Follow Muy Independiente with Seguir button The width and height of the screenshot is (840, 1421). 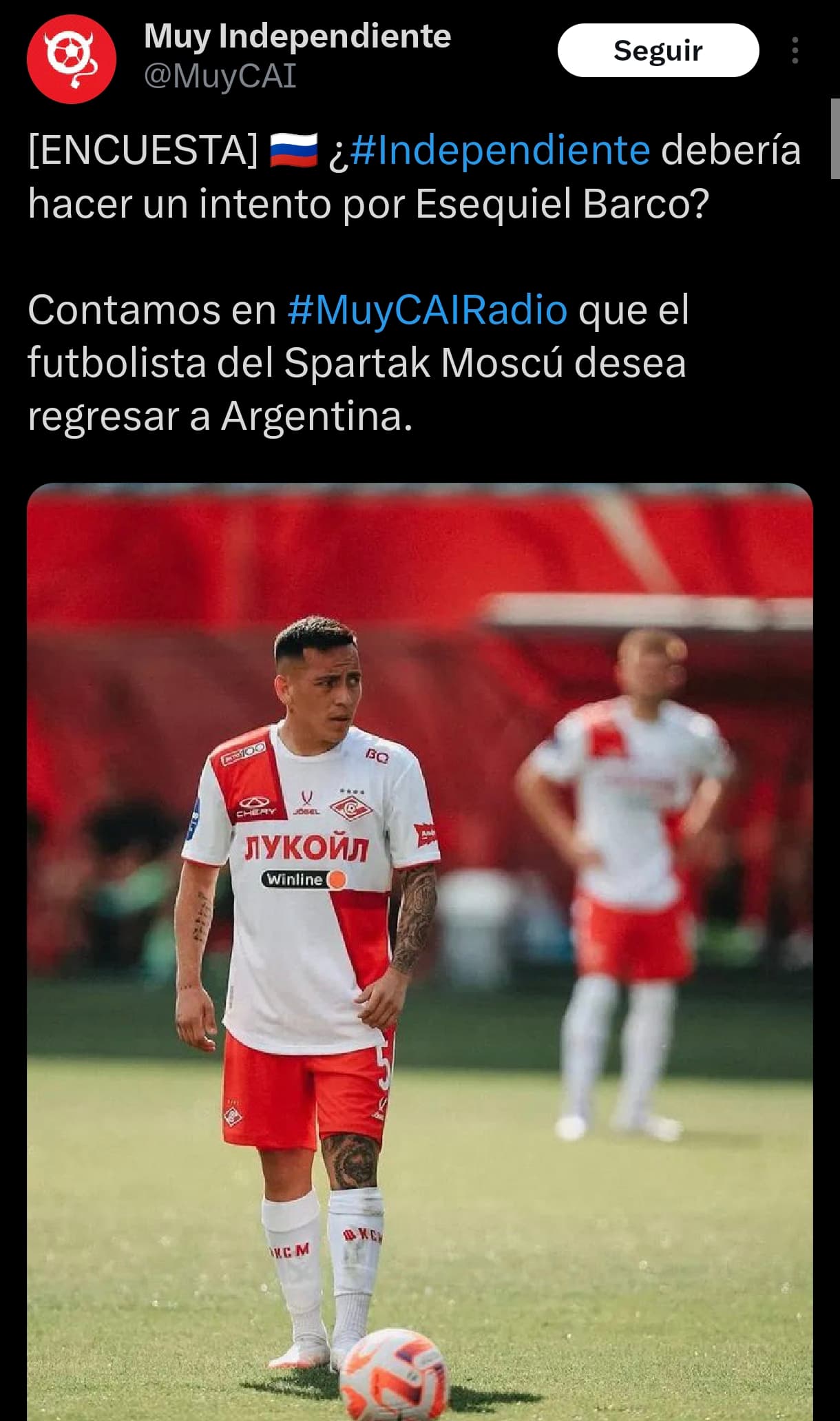pos(658,50)
